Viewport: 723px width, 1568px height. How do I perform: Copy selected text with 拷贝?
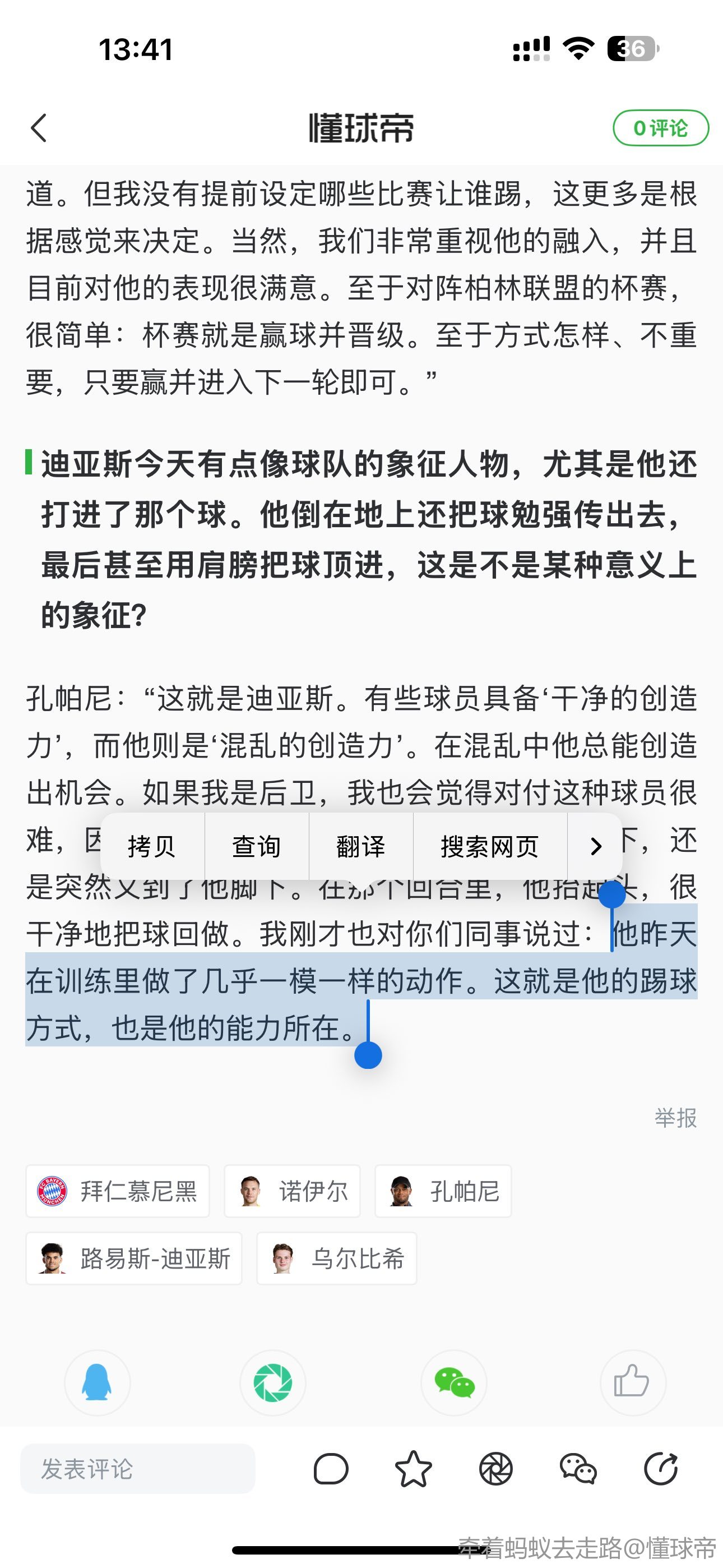(152, 846)
